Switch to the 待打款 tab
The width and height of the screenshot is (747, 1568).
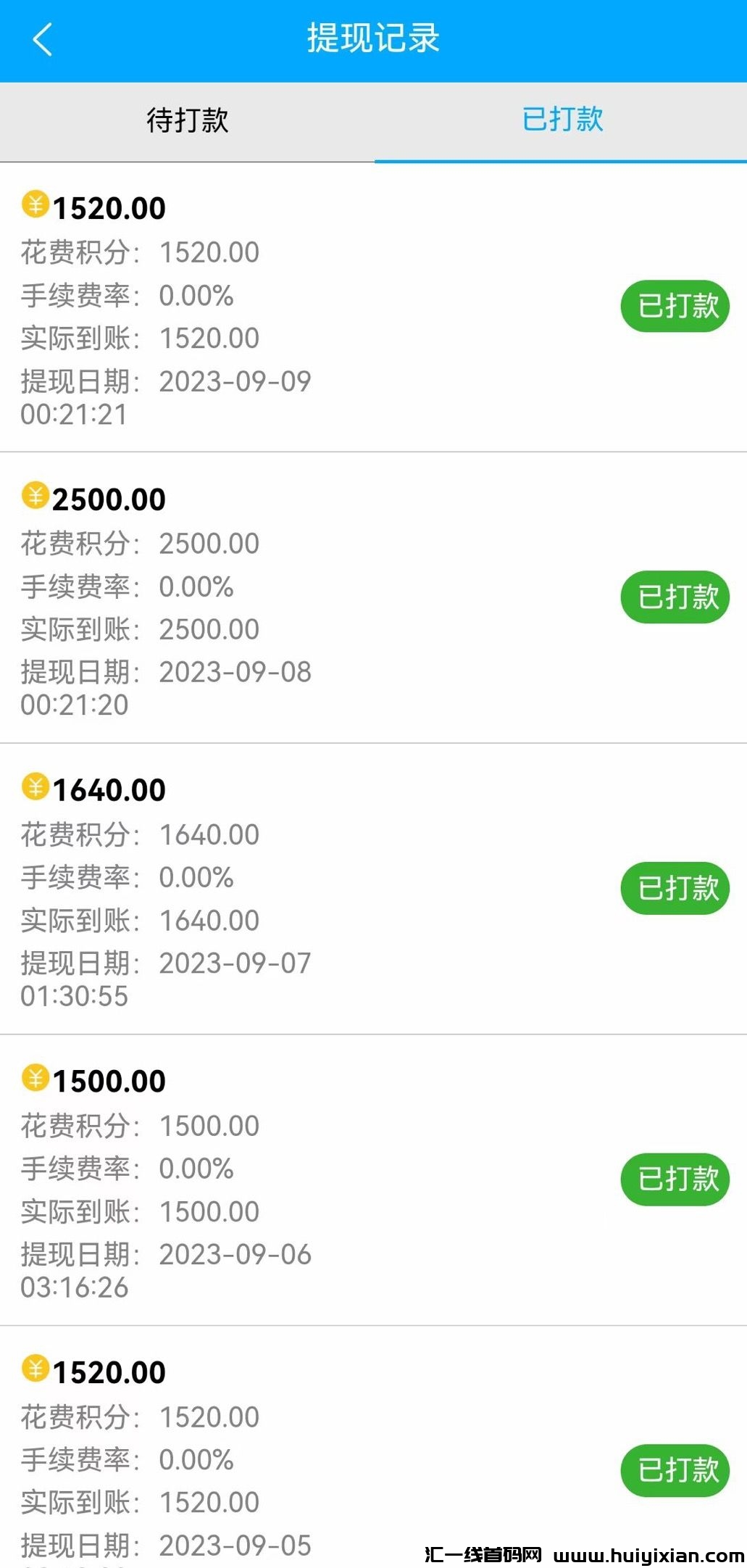[x=187, y=120]
